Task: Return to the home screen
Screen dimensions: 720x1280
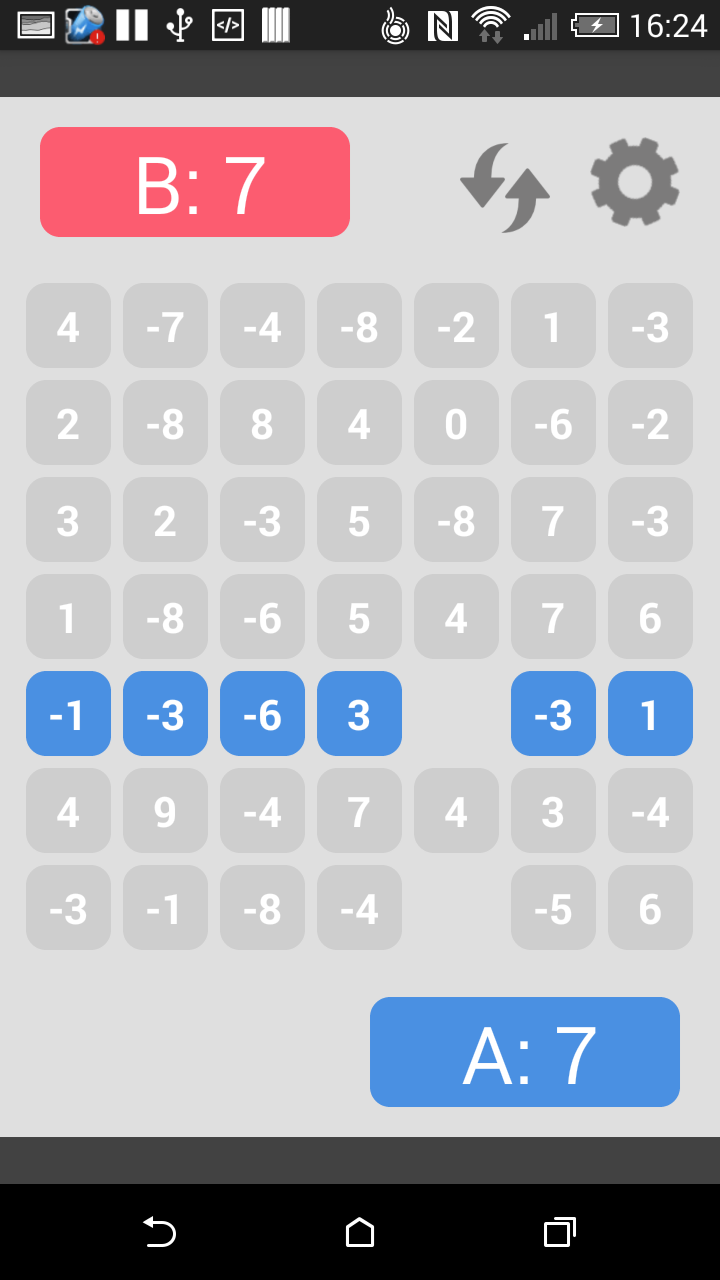Action: [x=360, y=1232]
